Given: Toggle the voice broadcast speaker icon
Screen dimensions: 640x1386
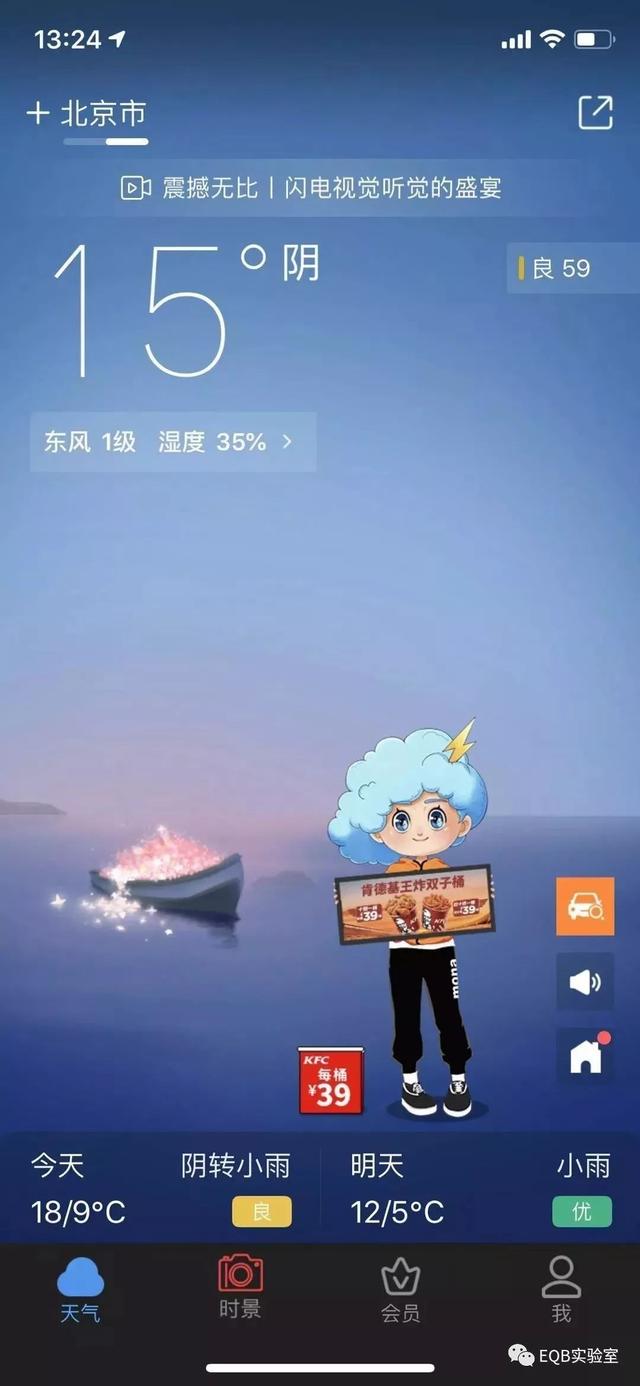Looking at the screenshot, I should (585, 982).
